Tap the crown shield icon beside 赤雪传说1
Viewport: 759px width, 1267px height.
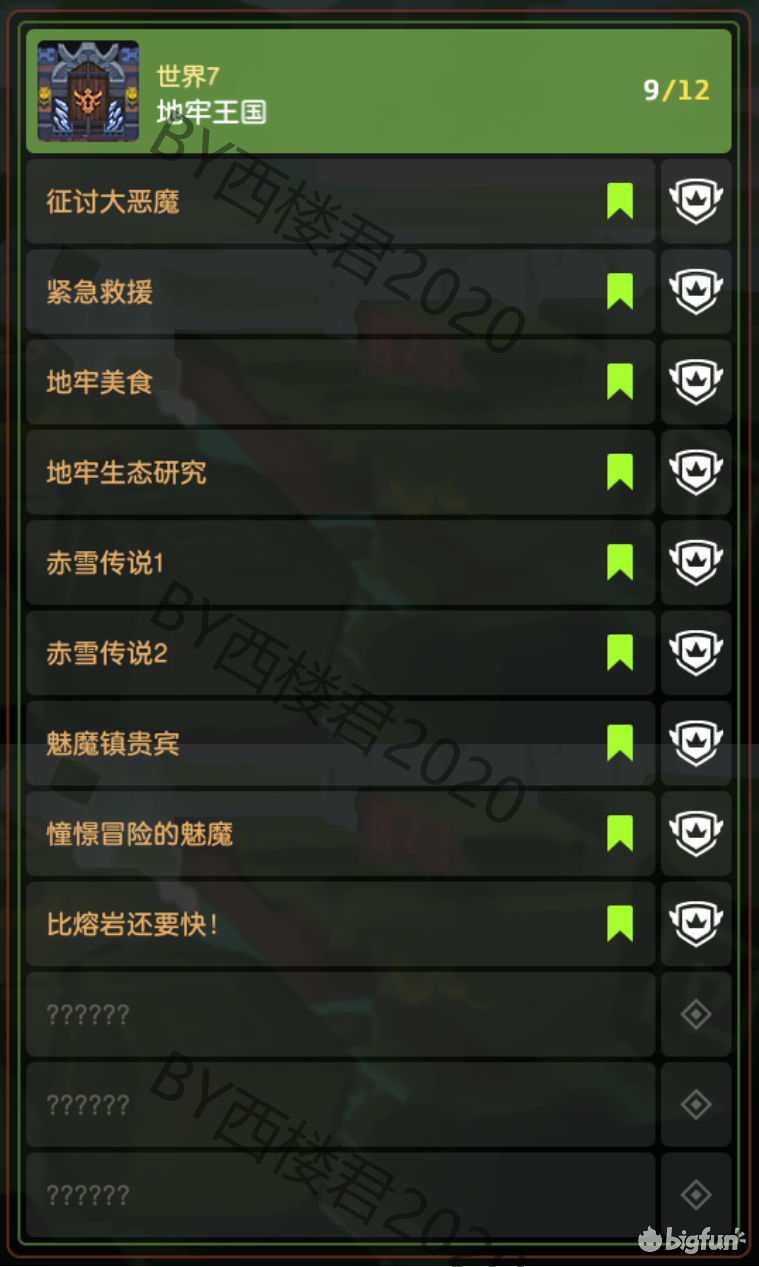pos(696,562)
